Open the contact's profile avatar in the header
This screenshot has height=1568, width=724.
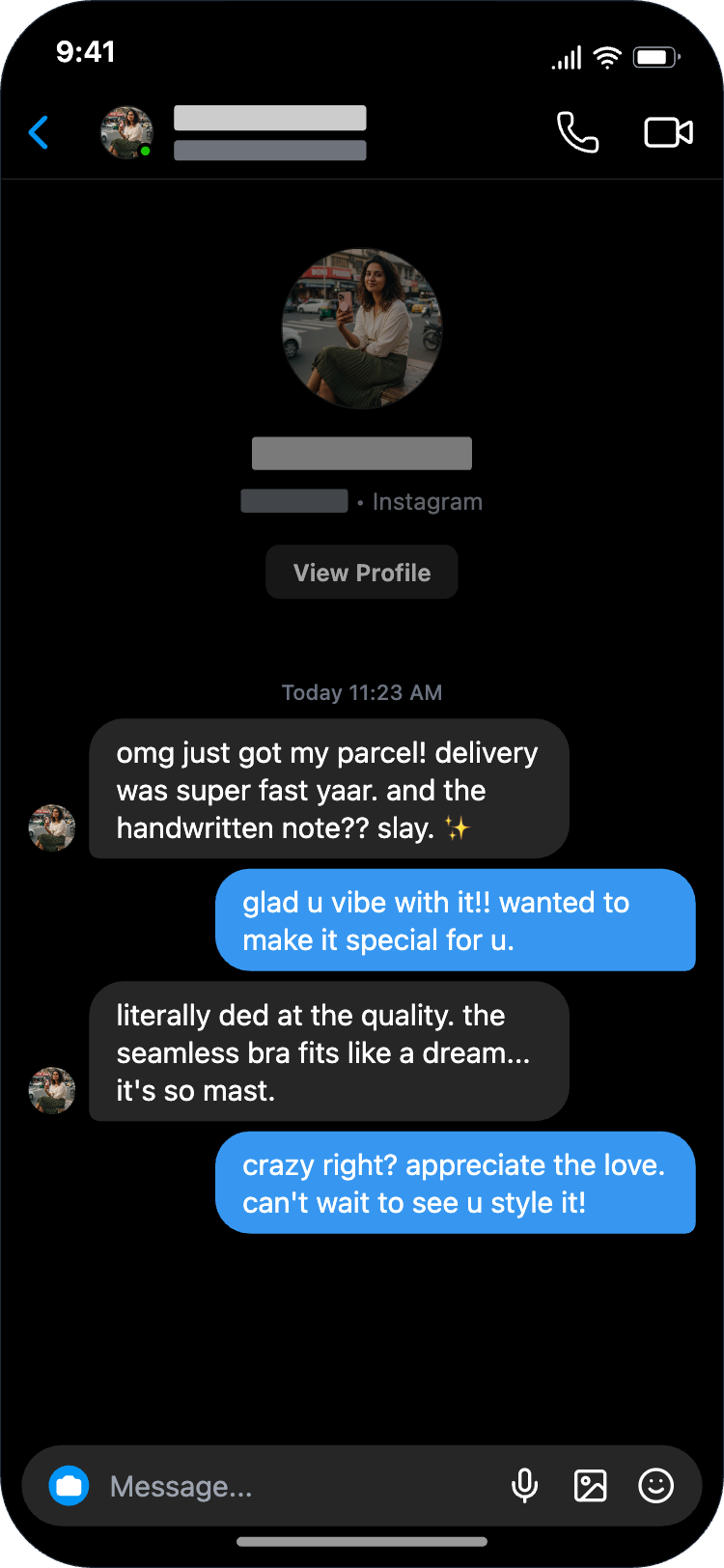[x=126, y=132]
